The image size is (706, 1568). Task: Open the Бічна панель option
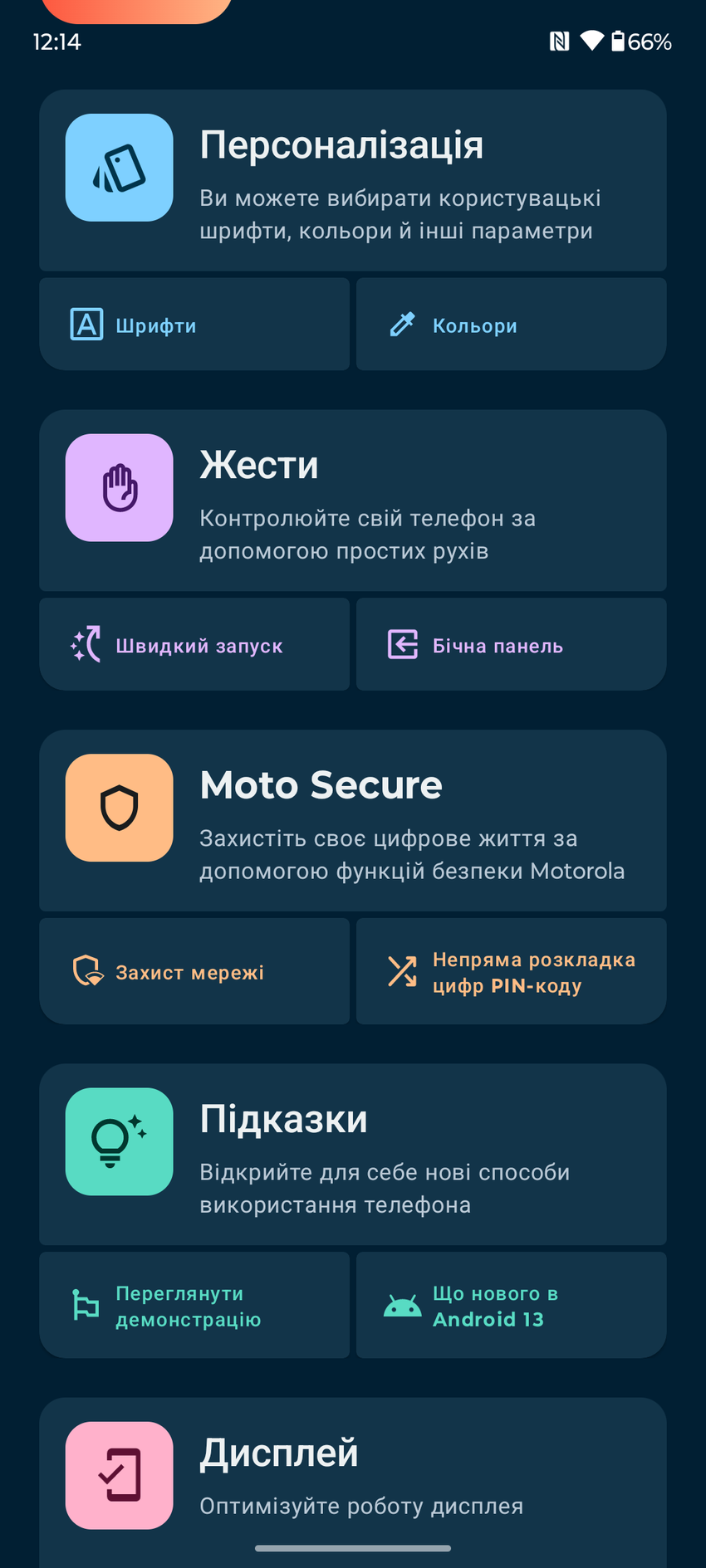click(x=510, y=645)
